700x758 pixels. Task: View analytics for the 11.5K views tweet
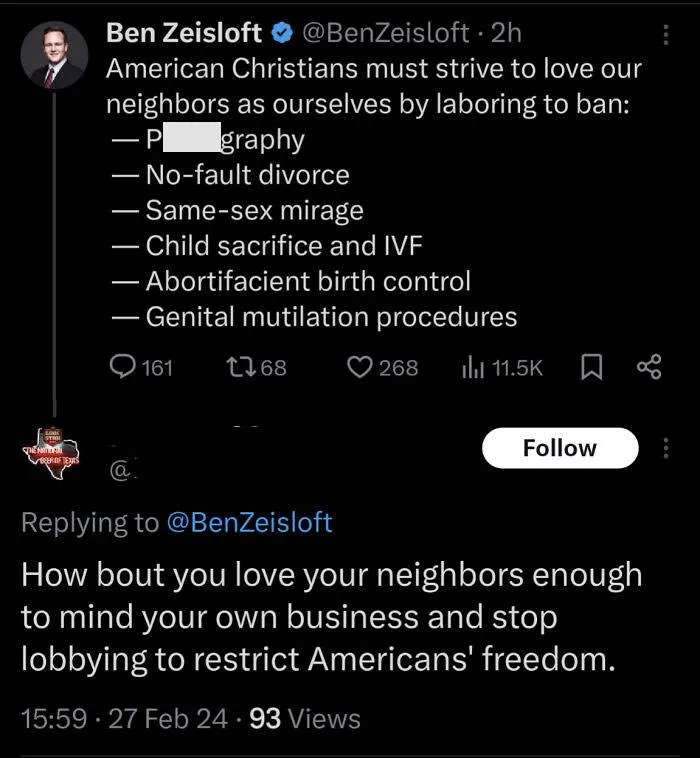point(473,368)
